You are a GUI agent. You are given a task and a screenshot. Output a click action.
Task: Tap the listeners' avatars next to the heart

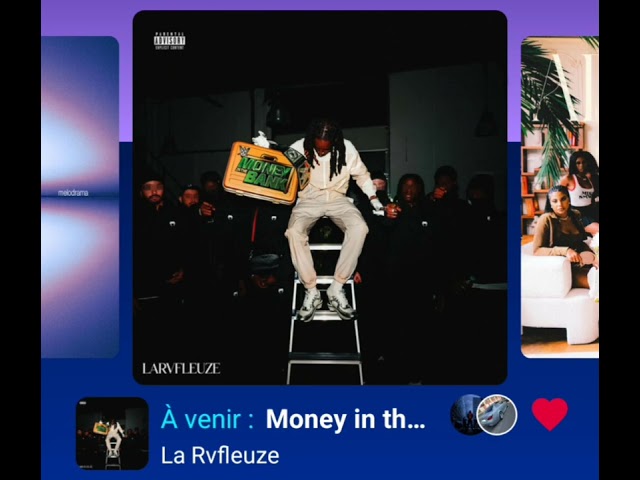tap(484, 414)
